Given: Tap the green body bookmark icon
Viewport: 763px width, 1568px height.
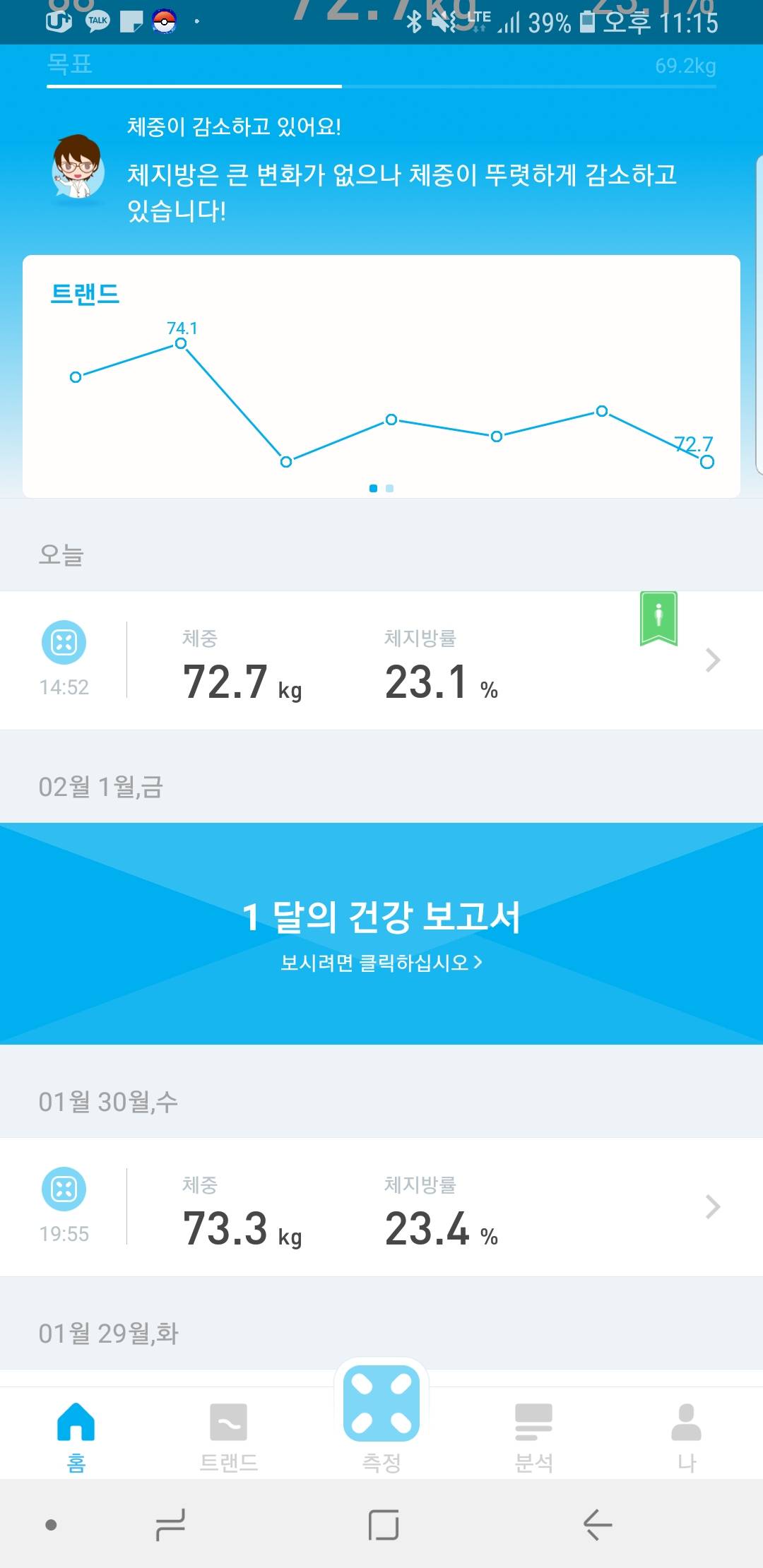Looking at the screenshot, I should coord(658,618).
